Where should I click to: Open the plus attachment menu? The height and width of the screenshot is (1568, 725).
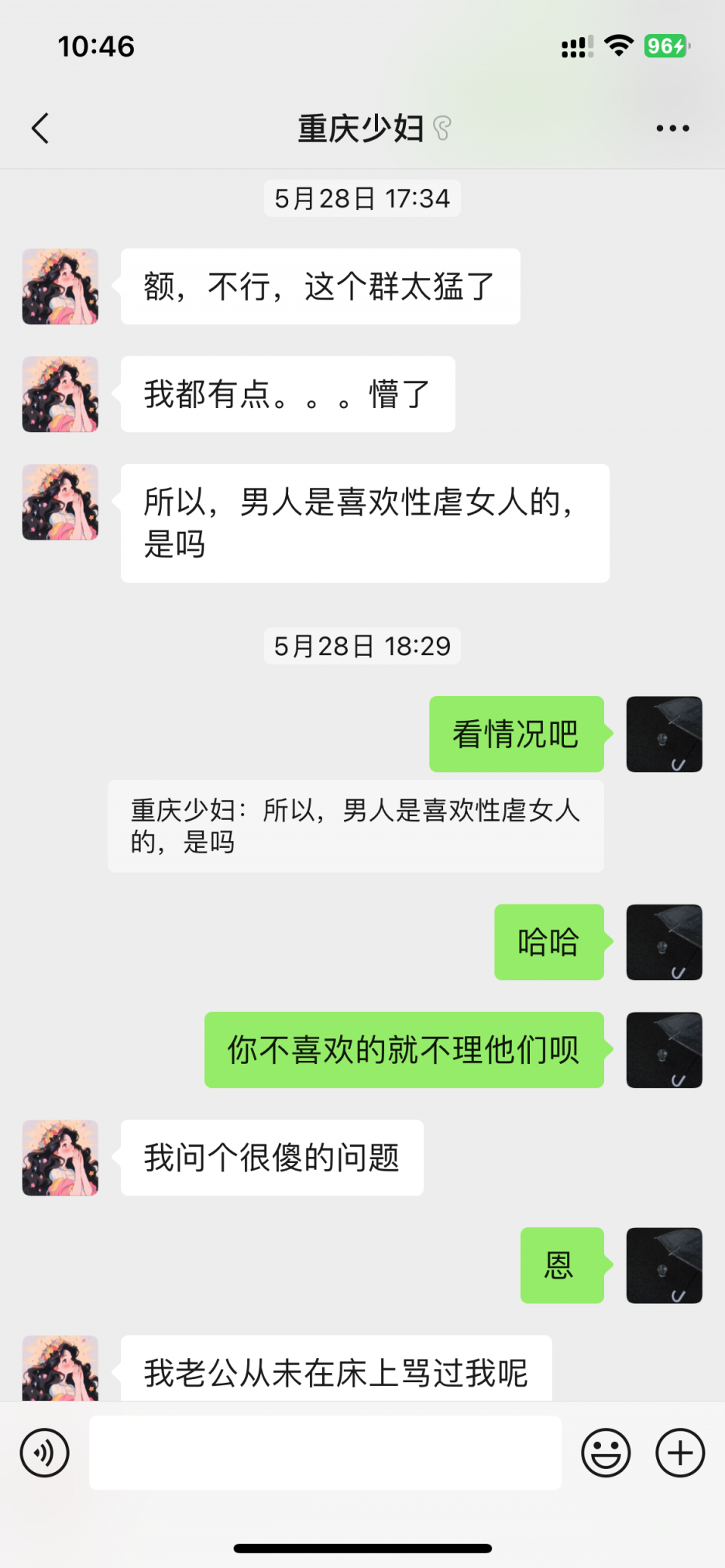click(x=680, y=1453)
